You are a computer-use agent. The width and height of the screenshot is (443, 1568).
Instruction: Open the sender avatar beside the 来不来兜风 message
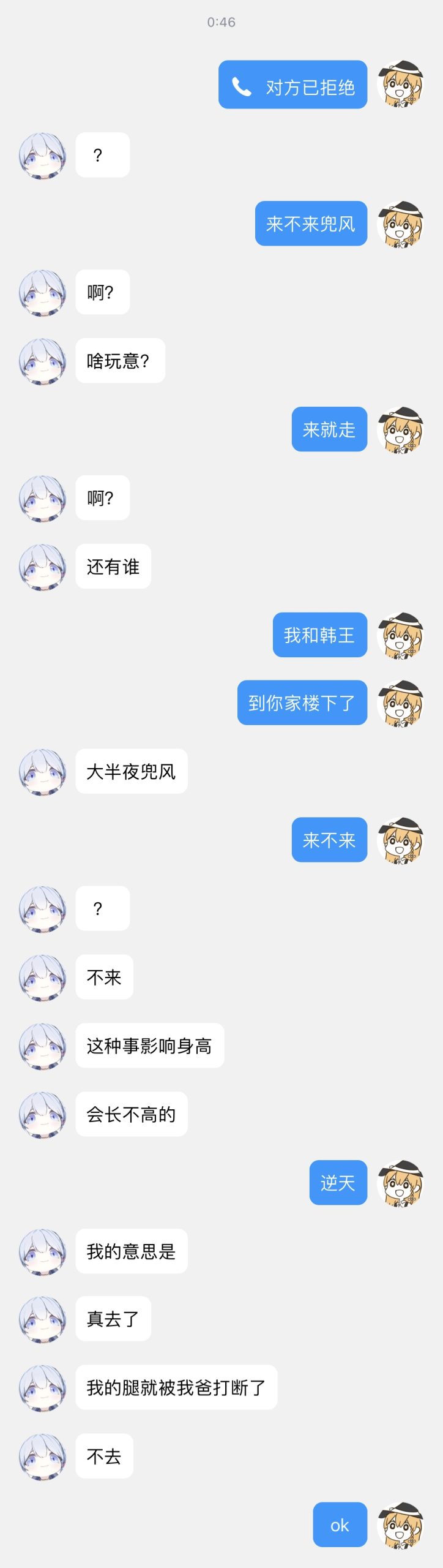click(x=401, y=224)
